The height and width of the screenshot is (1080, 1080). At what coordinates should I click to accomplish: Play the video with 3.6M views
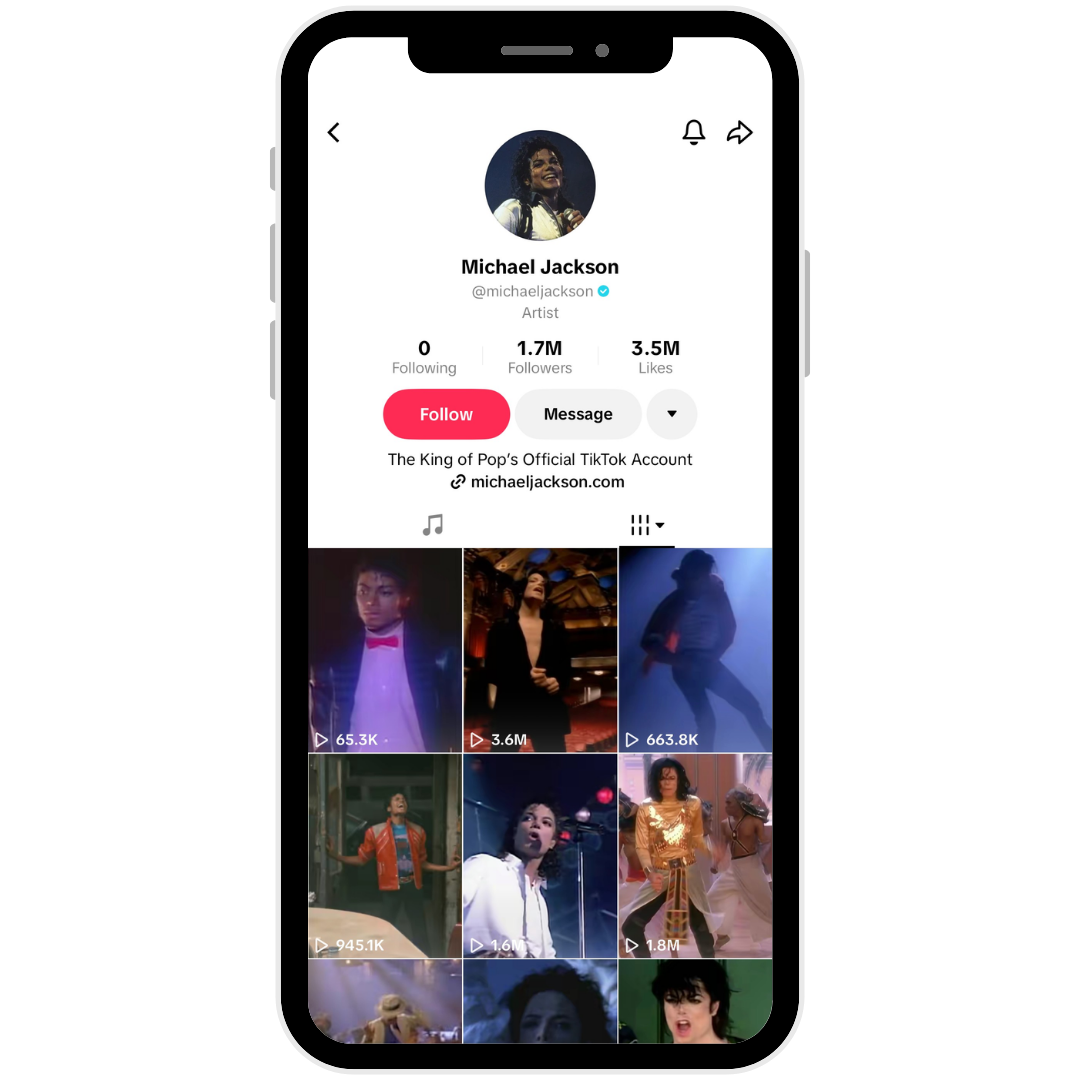tap(540, 650)
